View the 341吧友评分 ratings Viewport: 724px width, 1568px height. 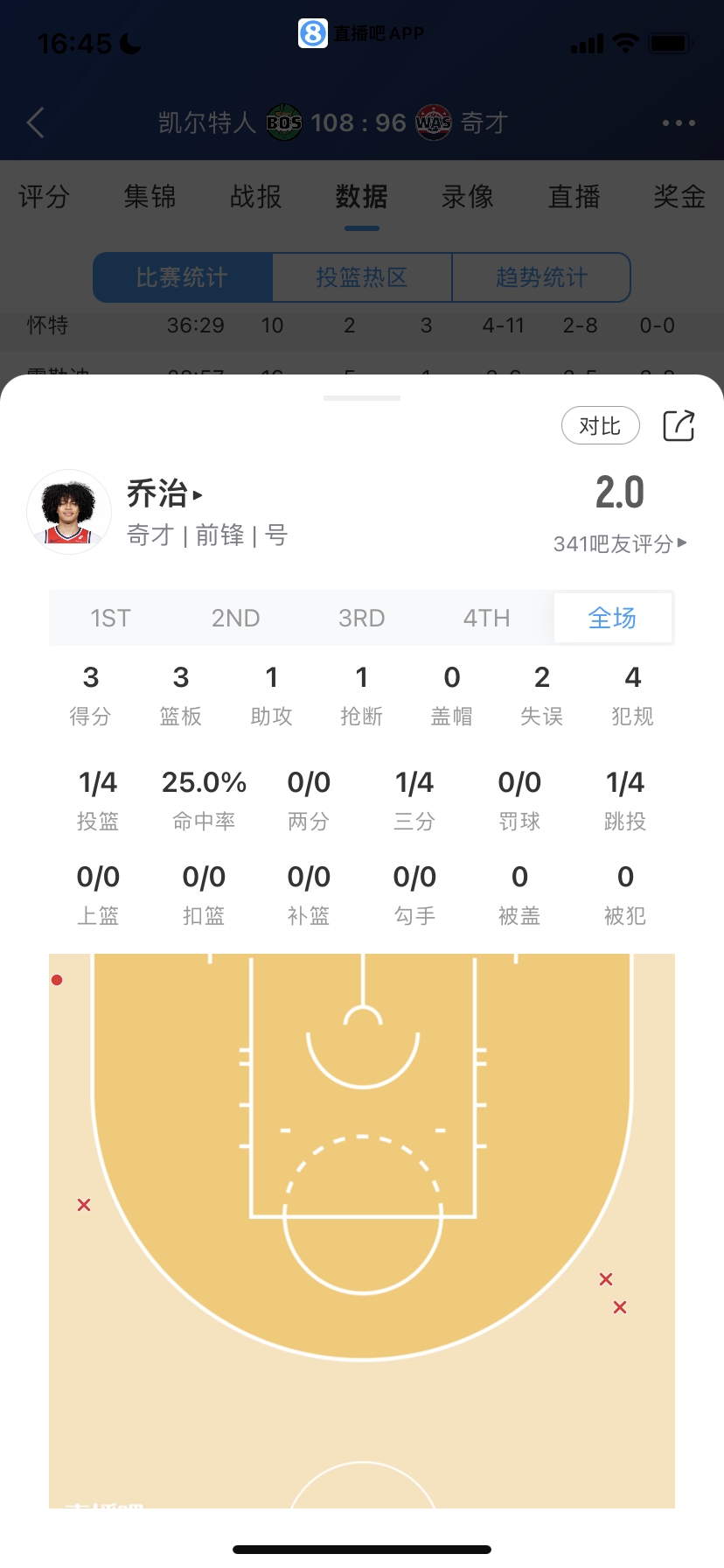pos(619,544)
